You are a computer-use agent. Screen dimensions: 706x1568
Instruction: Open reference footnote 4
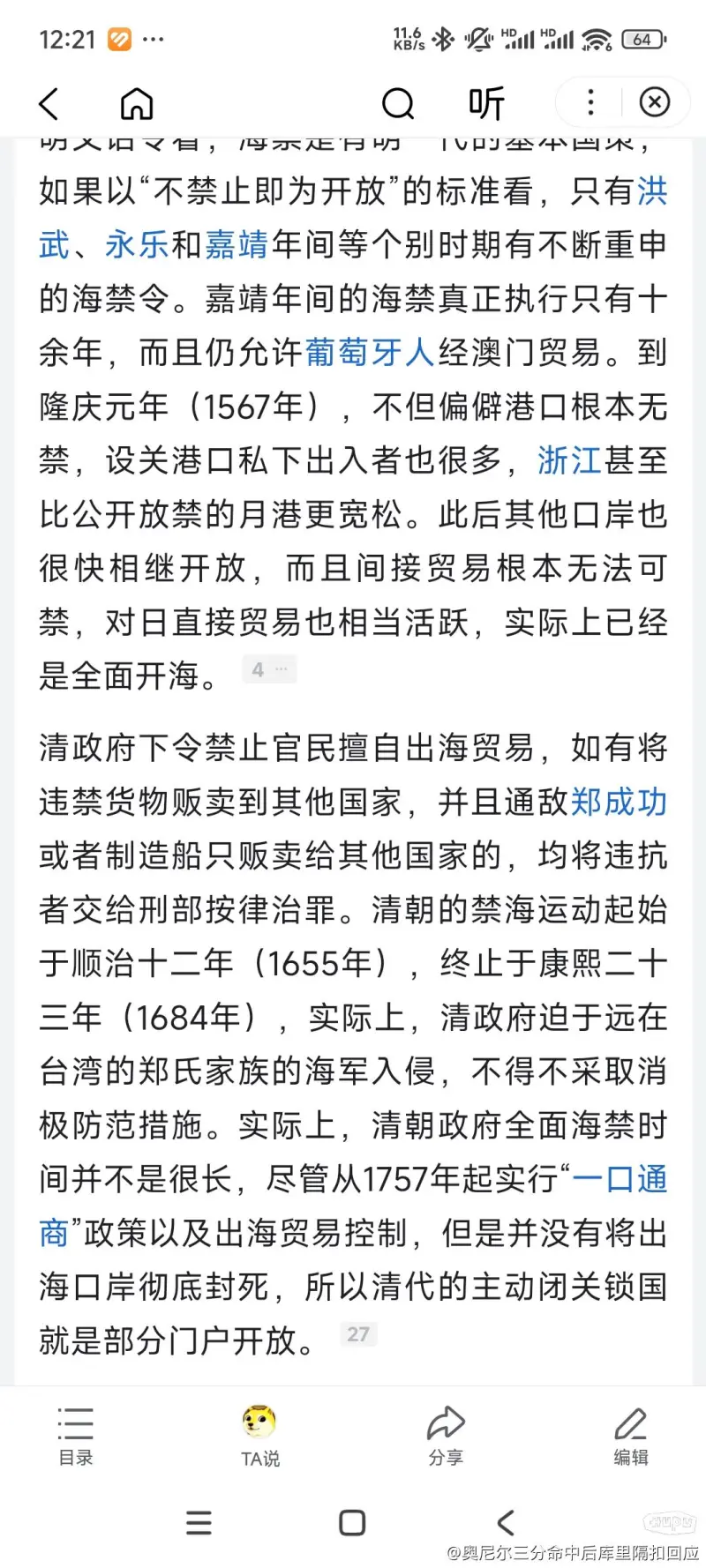(269, 669)
